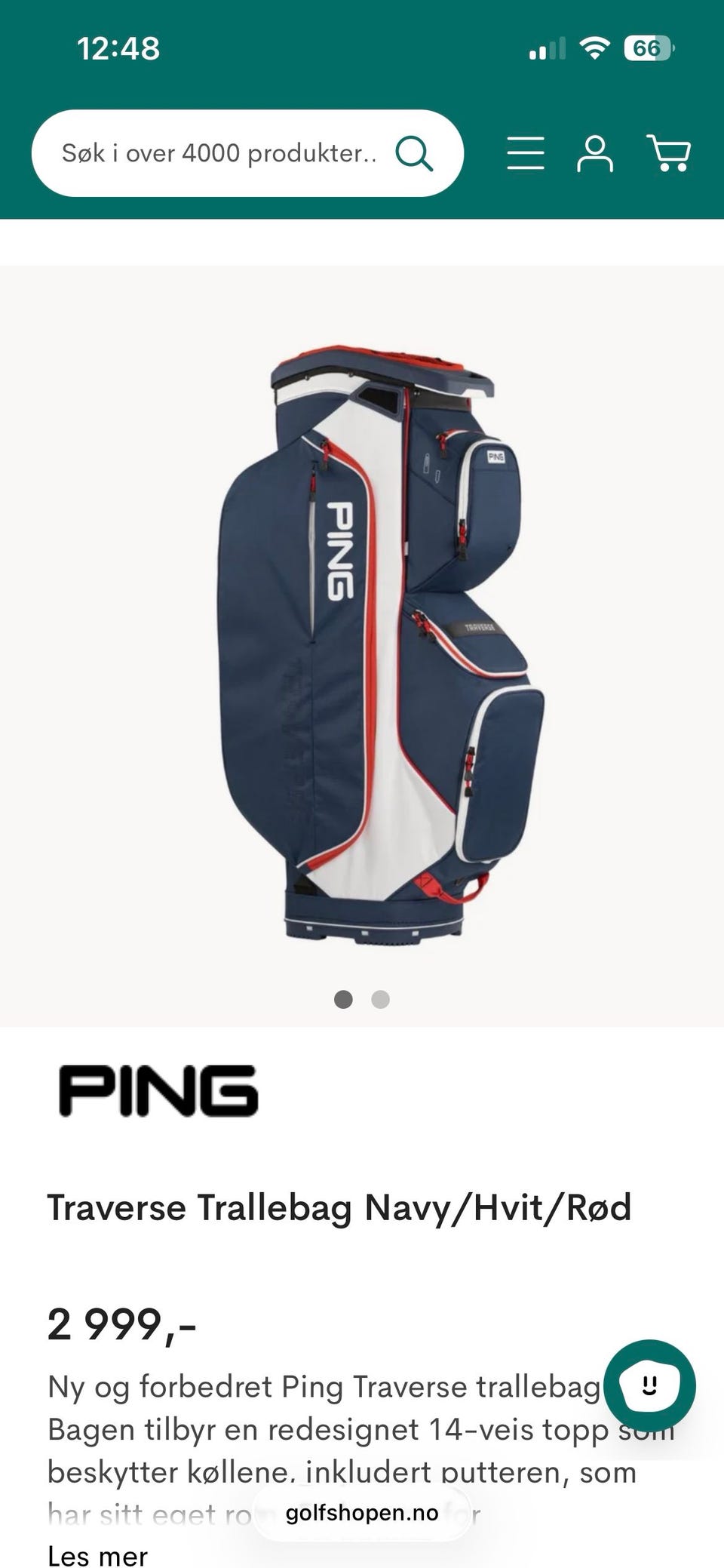
Task: Expand description with Les mer
Action: pyautogui.click(x=97, y=1554)
